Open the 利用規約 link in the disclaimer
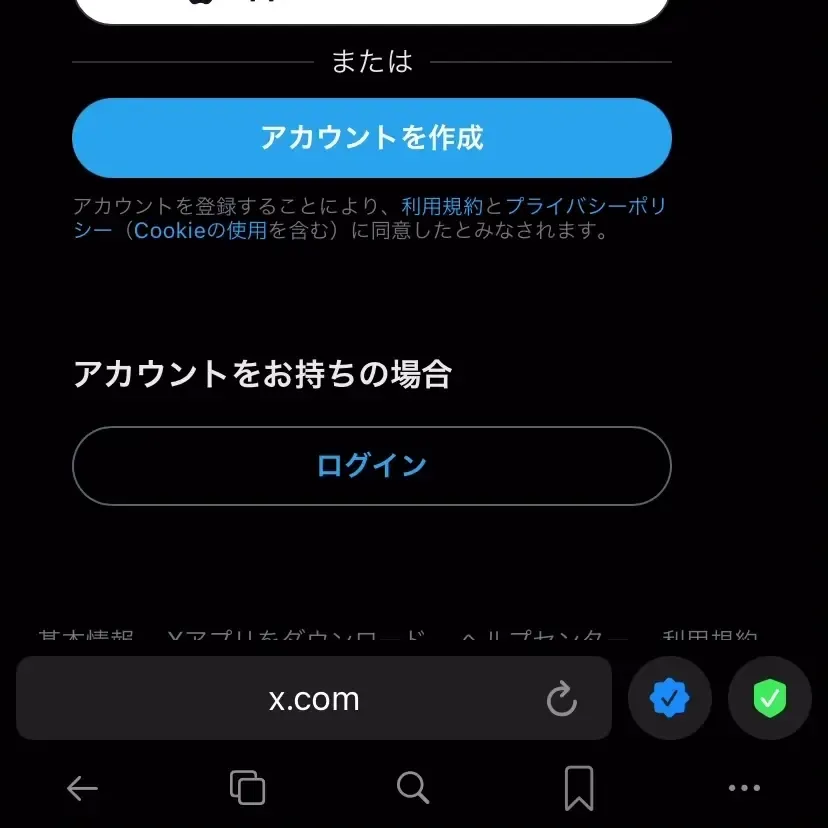This screenshot has height=828, width=828. pyautogui.click(x=442, y=207)
